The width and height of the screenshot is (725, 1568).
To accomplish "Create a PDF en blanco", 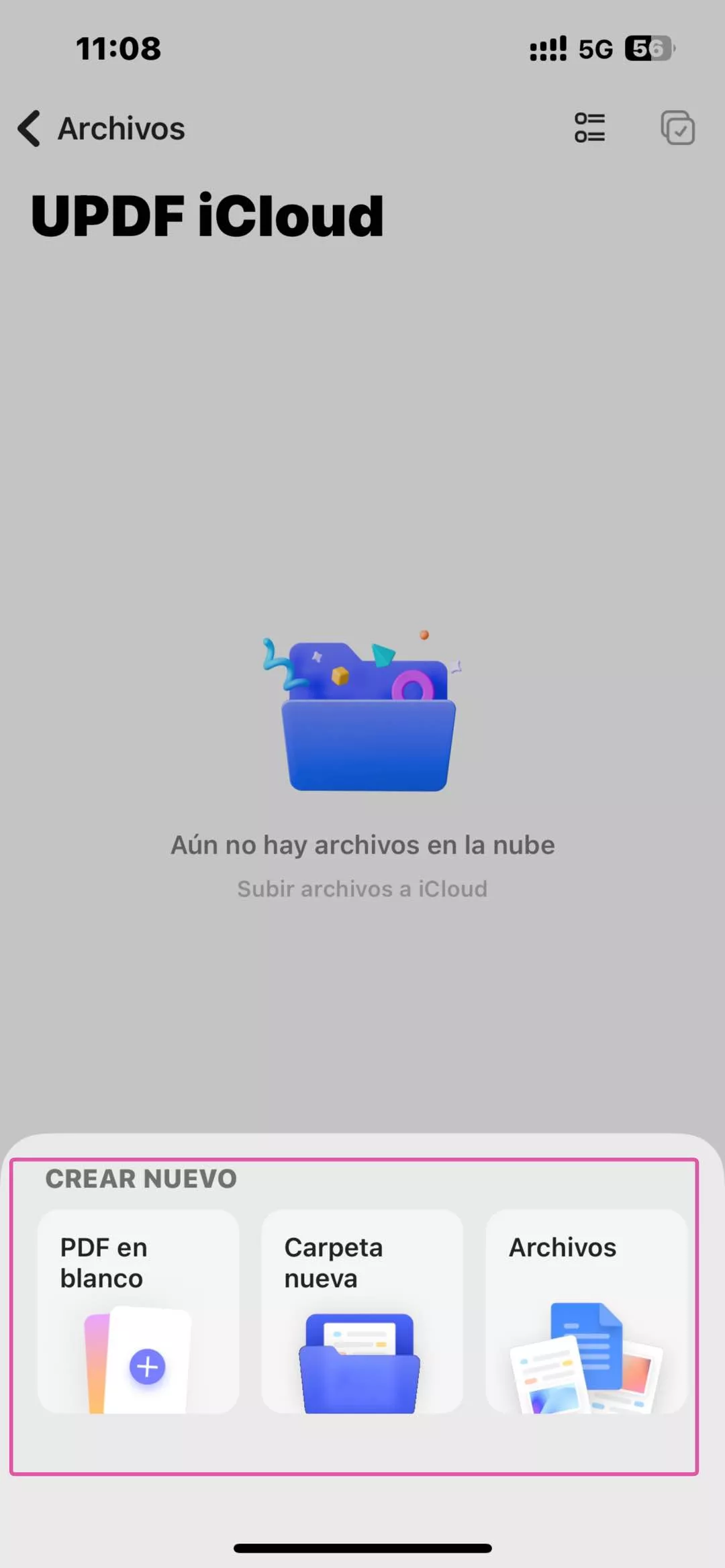I will click(x=138, y=1311).
